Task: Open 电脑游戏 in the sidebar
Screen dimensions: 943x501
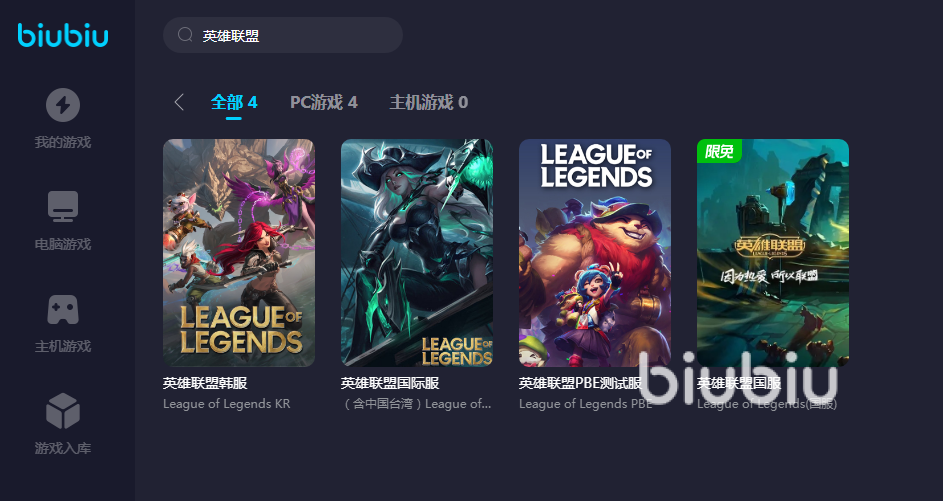Action: click(63, 220)
